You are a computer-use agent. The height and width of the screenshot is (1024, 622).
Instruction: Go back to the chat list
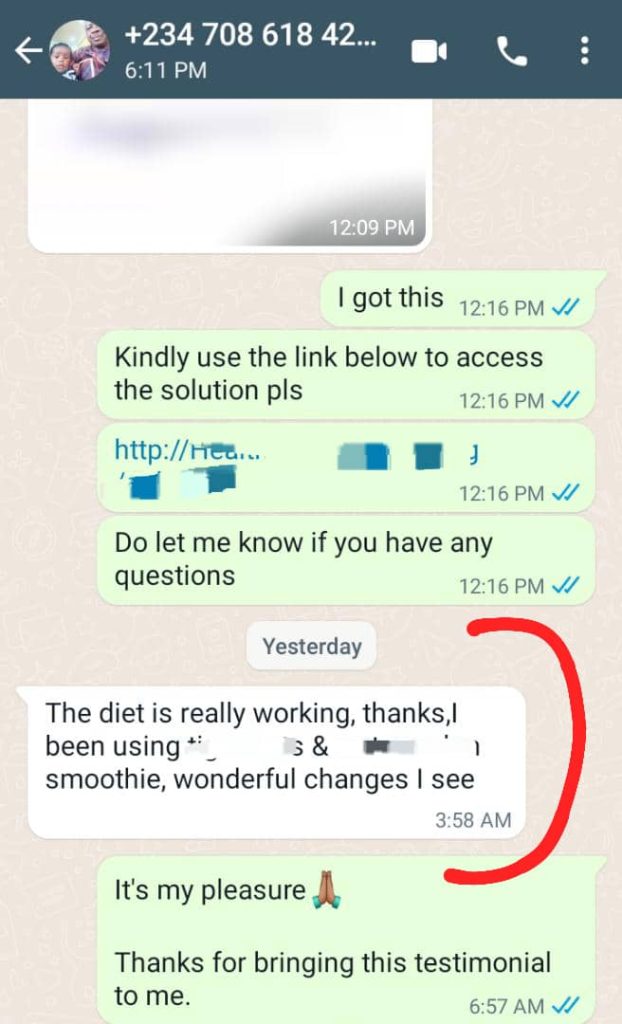27,50
